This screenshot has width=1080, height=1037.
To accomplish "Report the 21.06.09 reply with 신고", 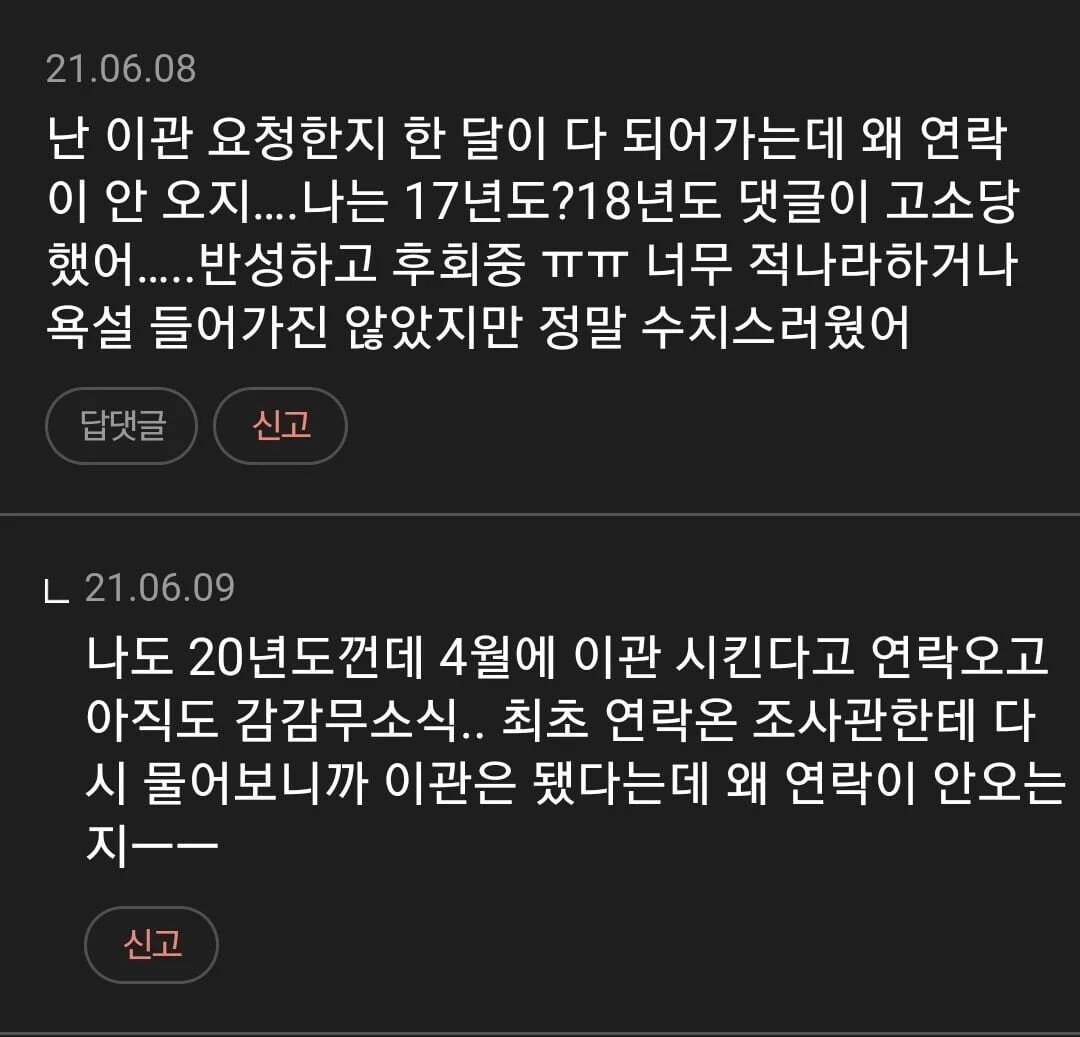I will [x=152, y=944].
